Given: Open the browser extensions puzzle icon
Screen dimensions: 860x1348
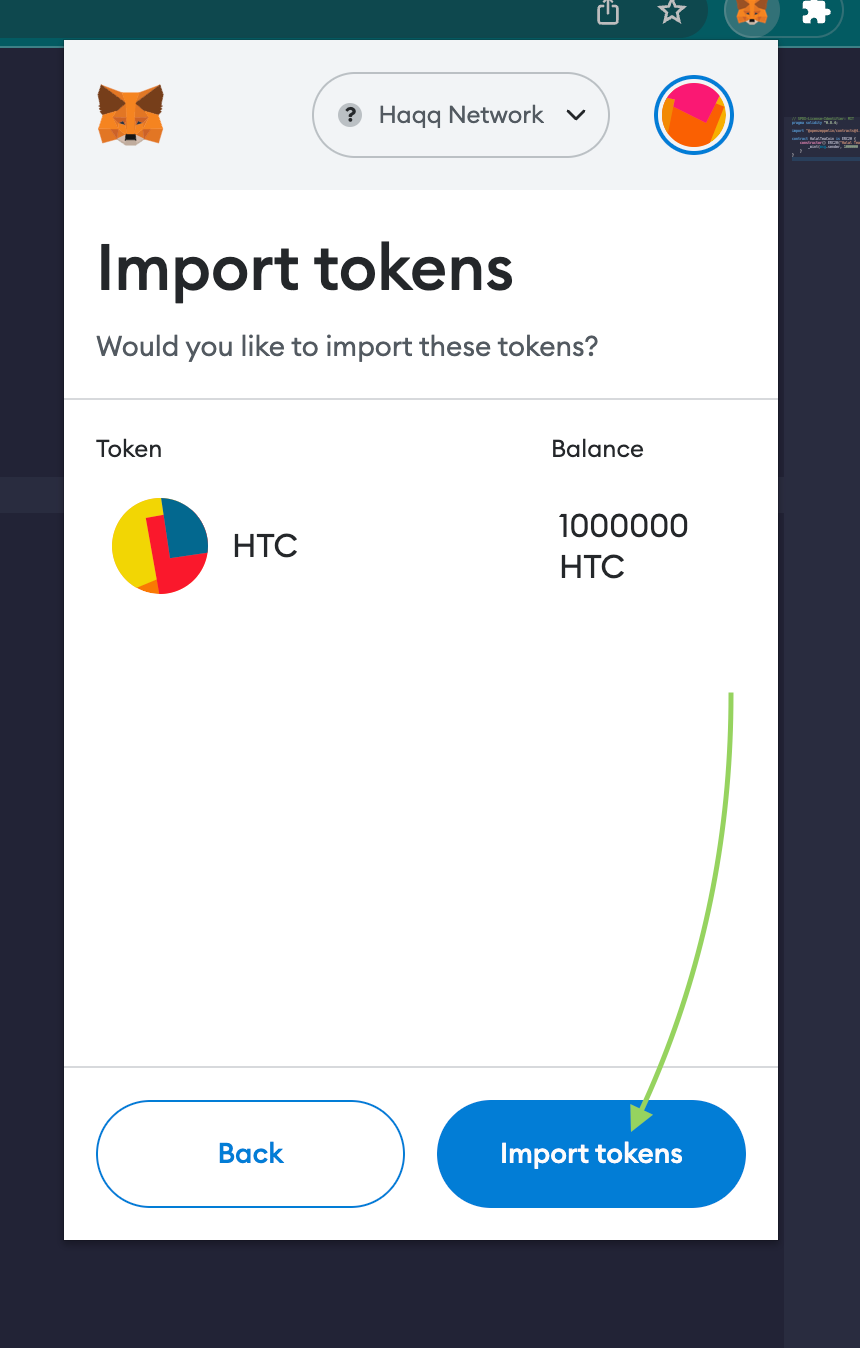Looking at the screenshot, I should tap(816, 12).
